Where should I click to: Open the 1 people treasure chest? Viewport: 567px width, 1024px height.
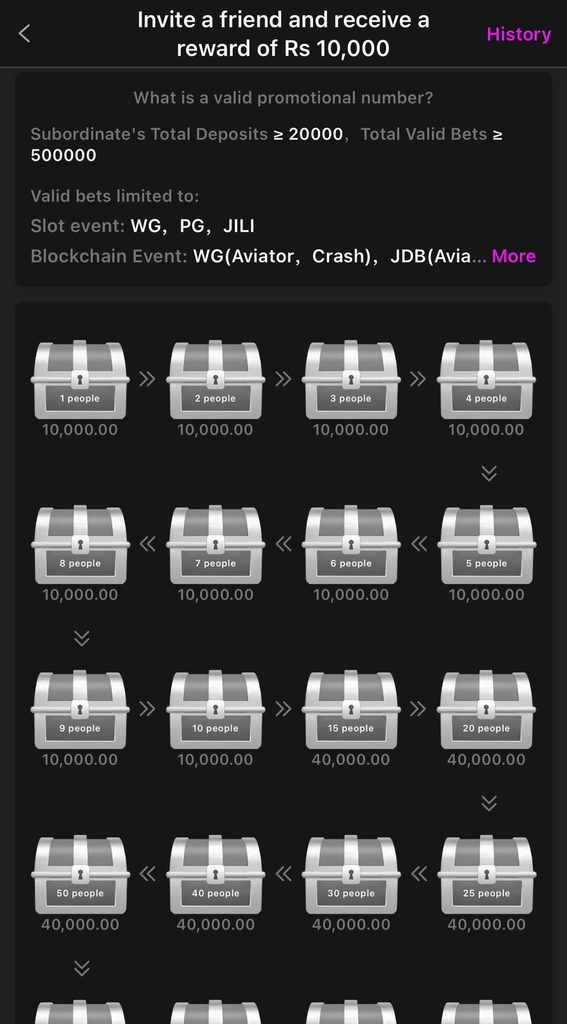point(80,380)
